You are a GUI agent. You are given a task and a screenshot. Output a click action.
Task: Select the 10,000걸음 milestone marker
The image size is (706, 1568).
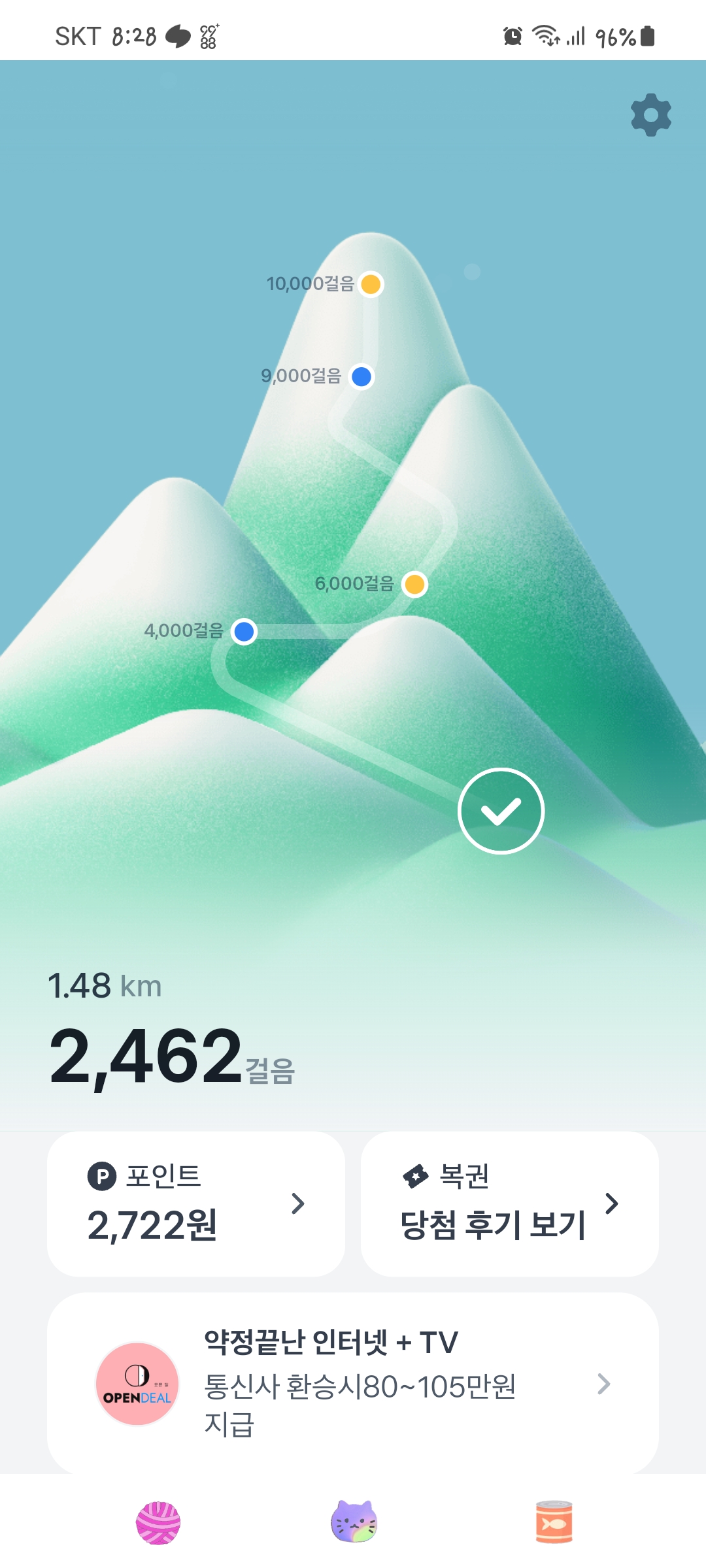pos(371,284)
